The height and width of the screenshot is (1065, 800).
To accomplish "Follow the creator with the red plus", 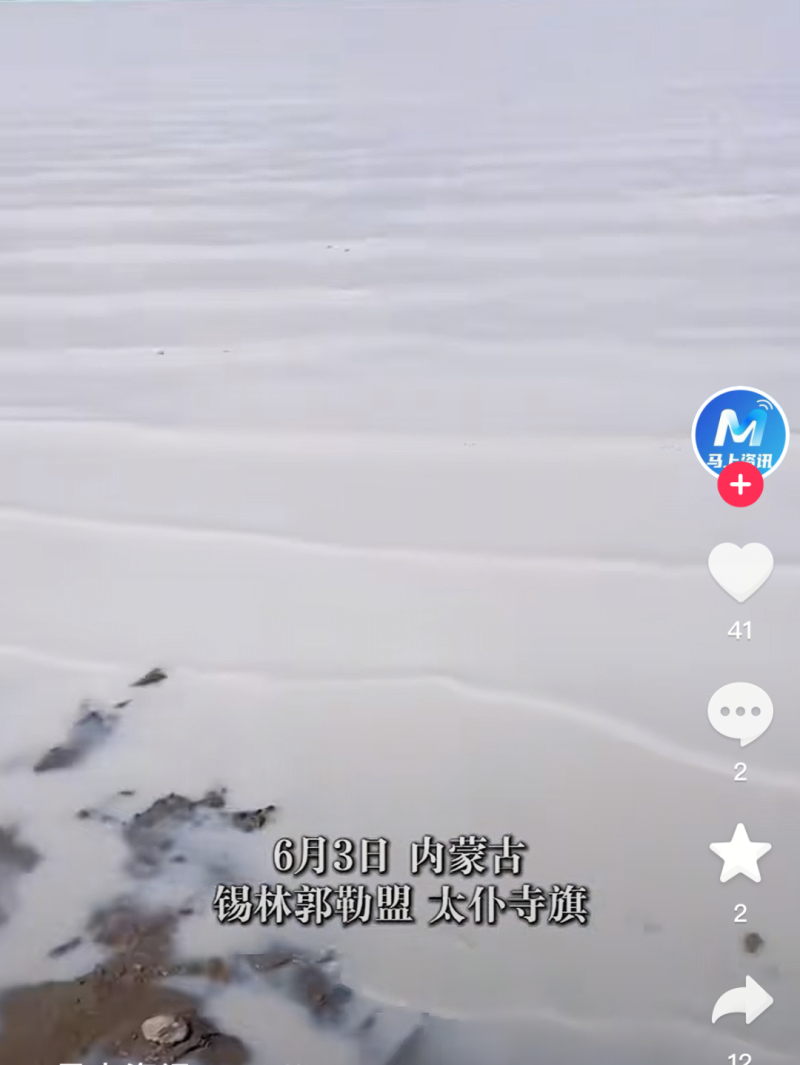I will point(740,485).
